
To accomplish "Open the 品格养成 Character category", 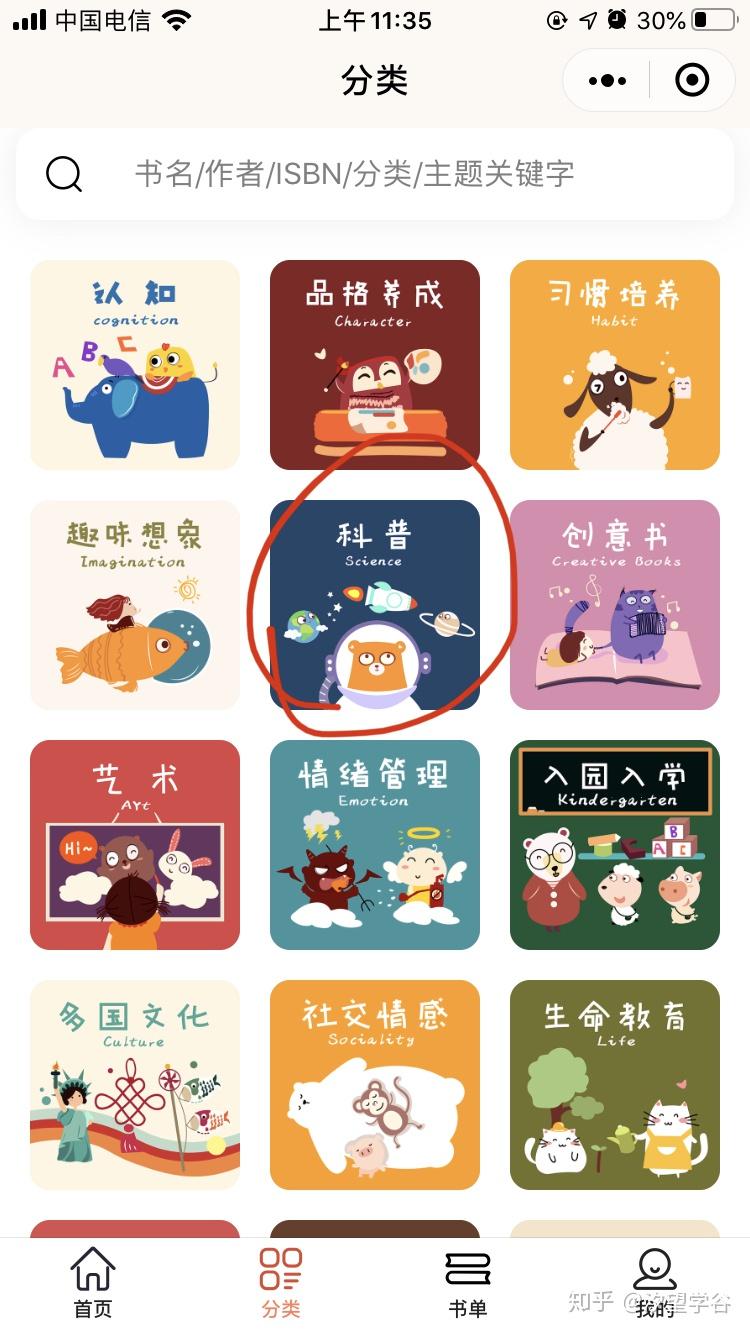I will click(x=375, y=365).
